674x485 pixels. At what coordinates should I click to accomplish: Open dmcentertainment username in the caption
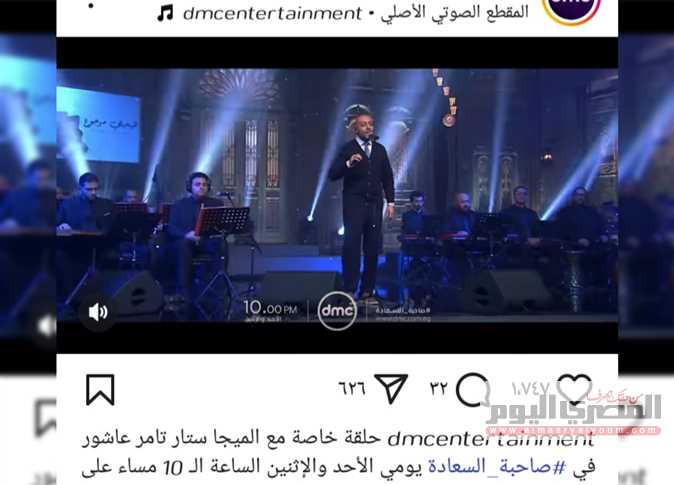(489, 439)
